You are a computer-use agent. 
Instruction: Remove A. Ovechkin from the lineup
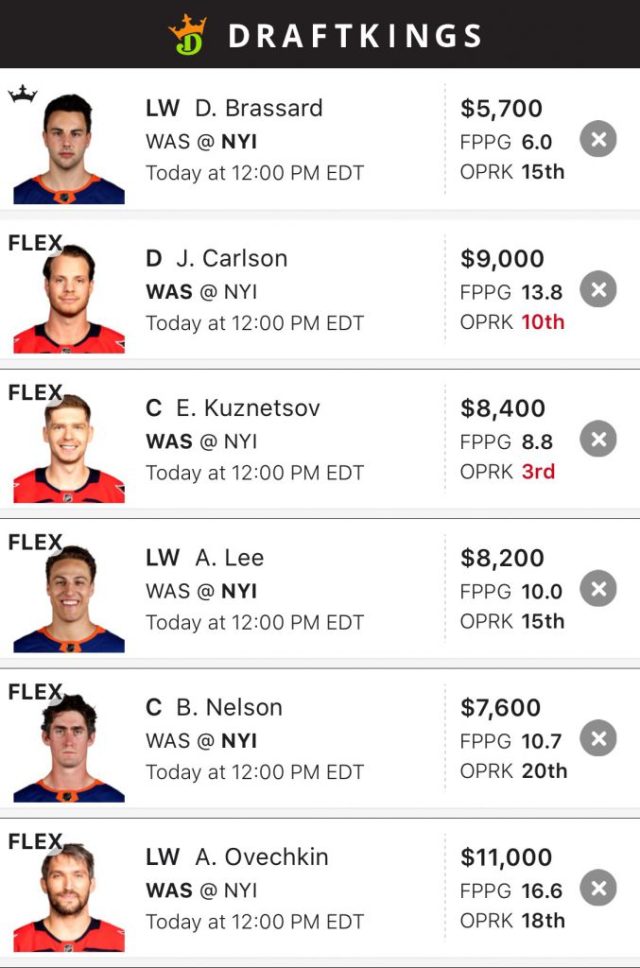coord(598,888)
